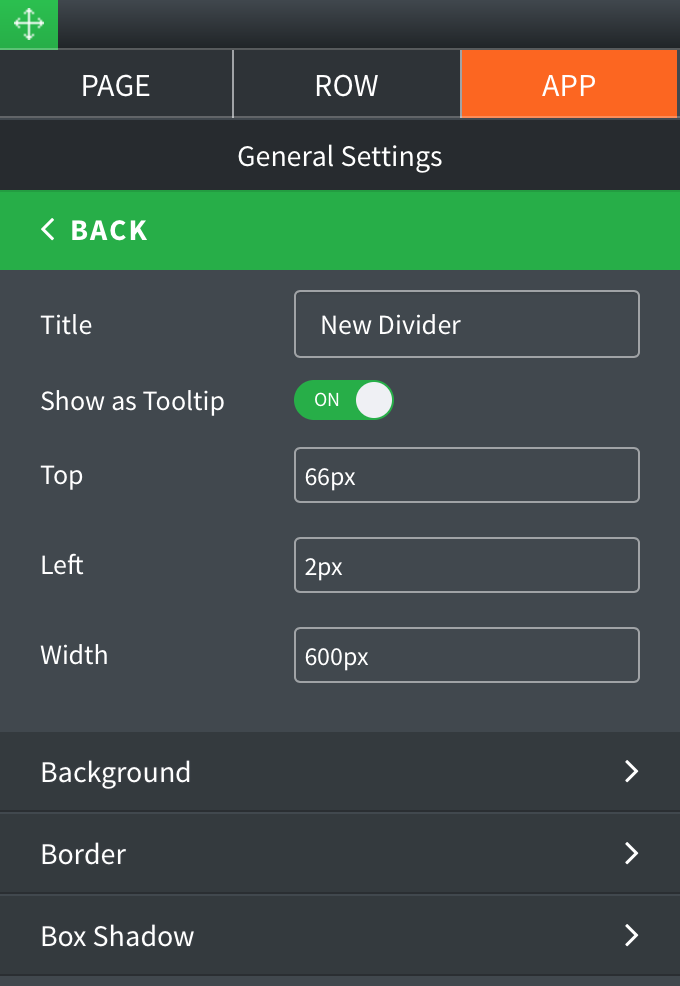
Task: Edit the Title text field
Action: [466, 324]
